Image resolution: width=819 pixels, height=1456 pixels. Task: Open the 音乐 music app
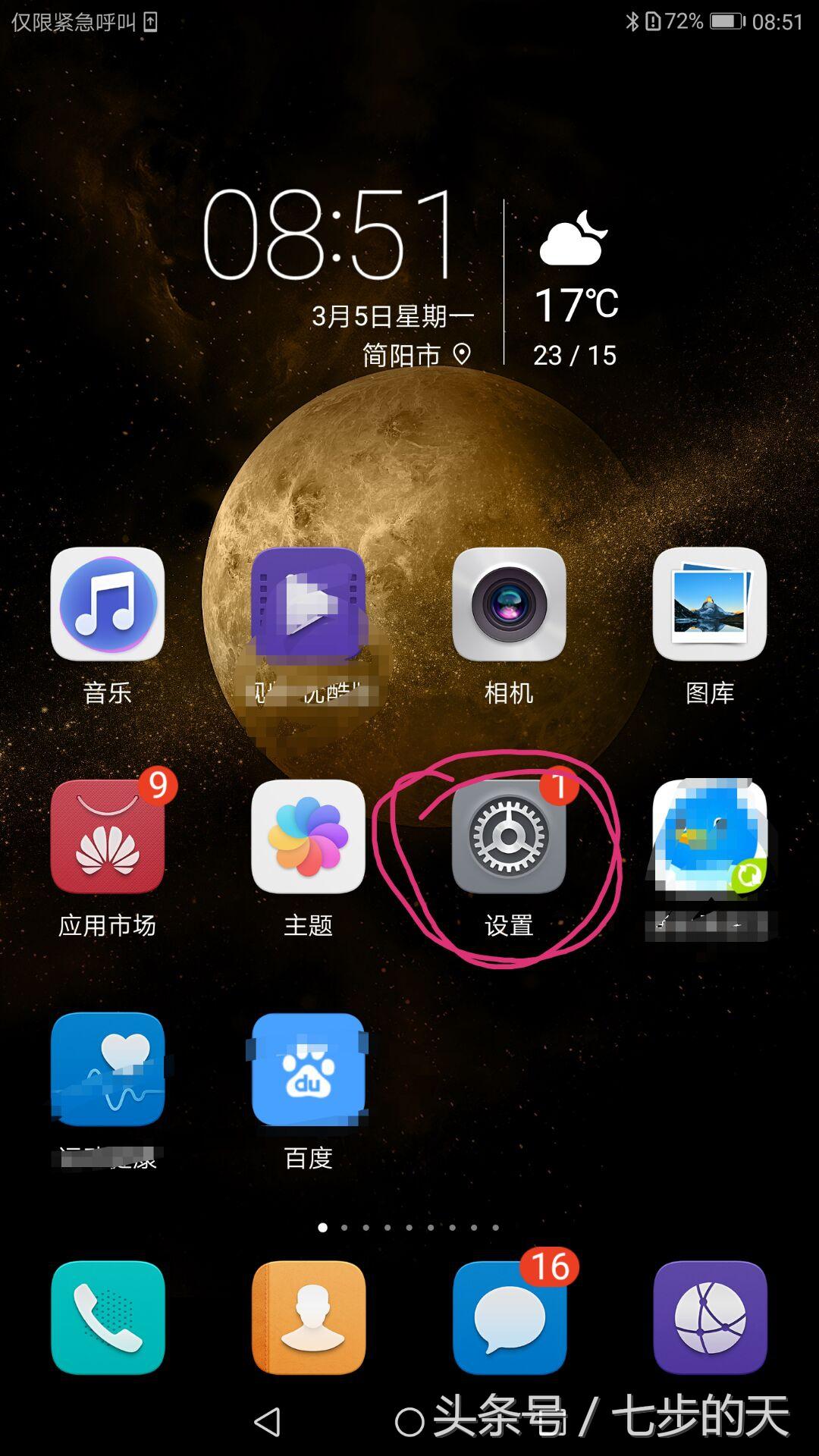[107, 604]
